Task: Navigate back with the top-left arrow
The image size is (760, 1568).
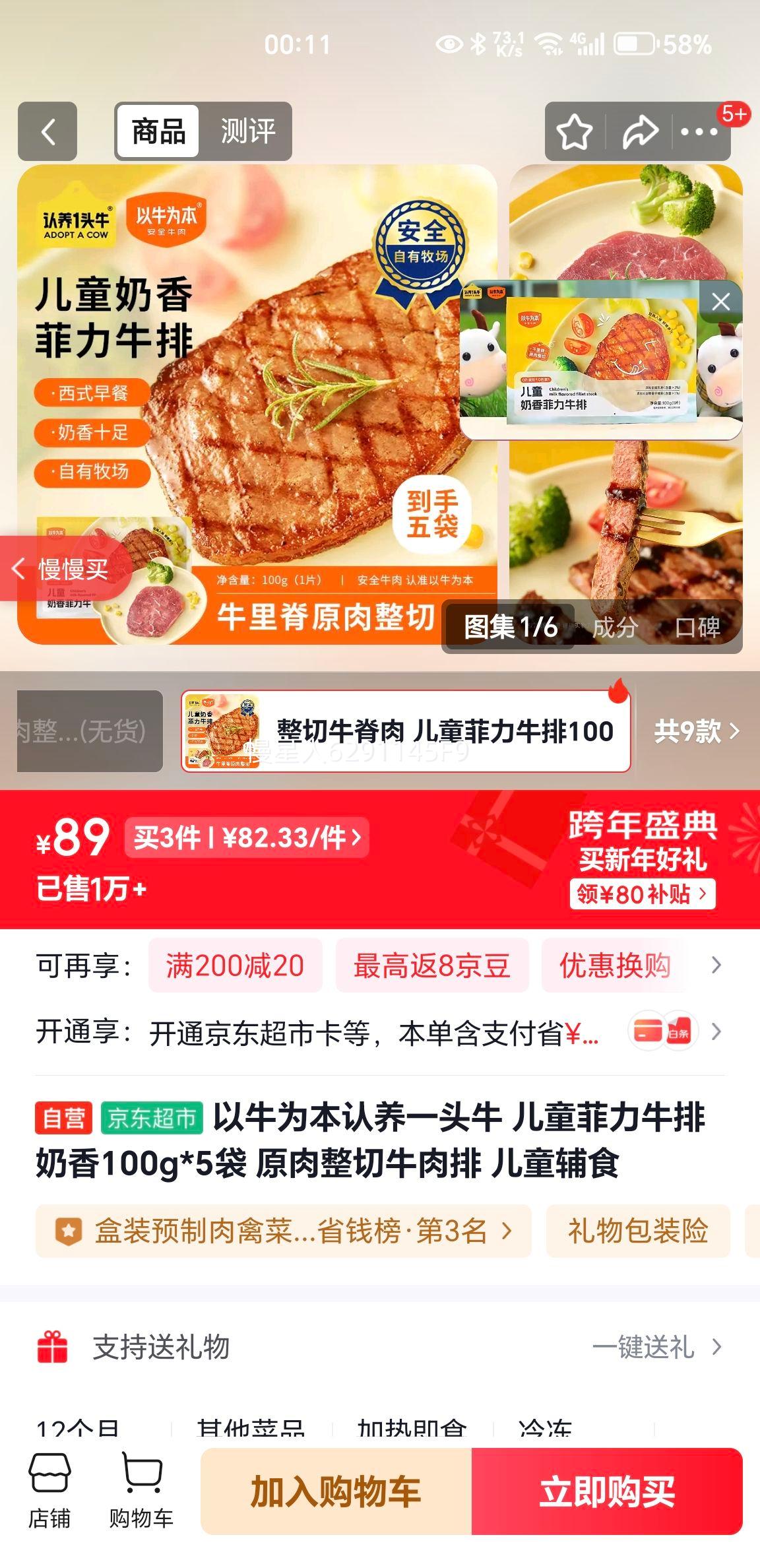Action: pos(47,131)
